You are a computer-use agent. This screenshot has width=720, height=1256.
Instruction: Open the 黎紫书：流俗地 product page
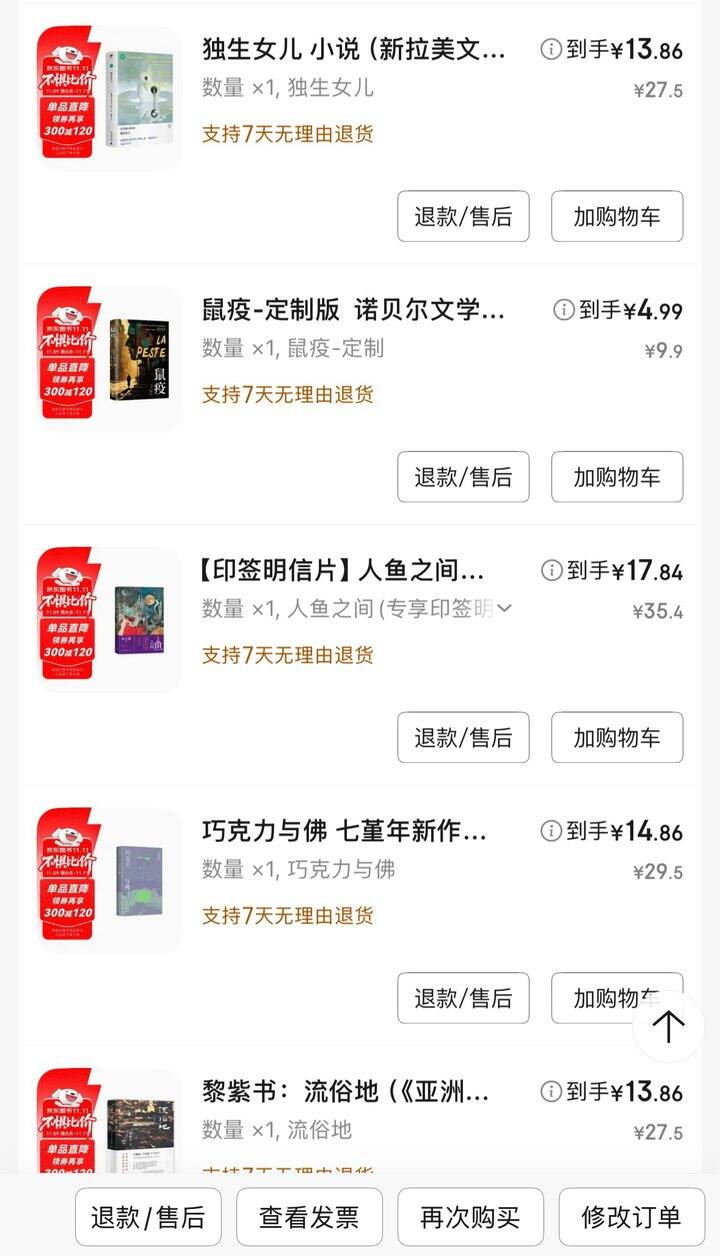click(344, 1091)
